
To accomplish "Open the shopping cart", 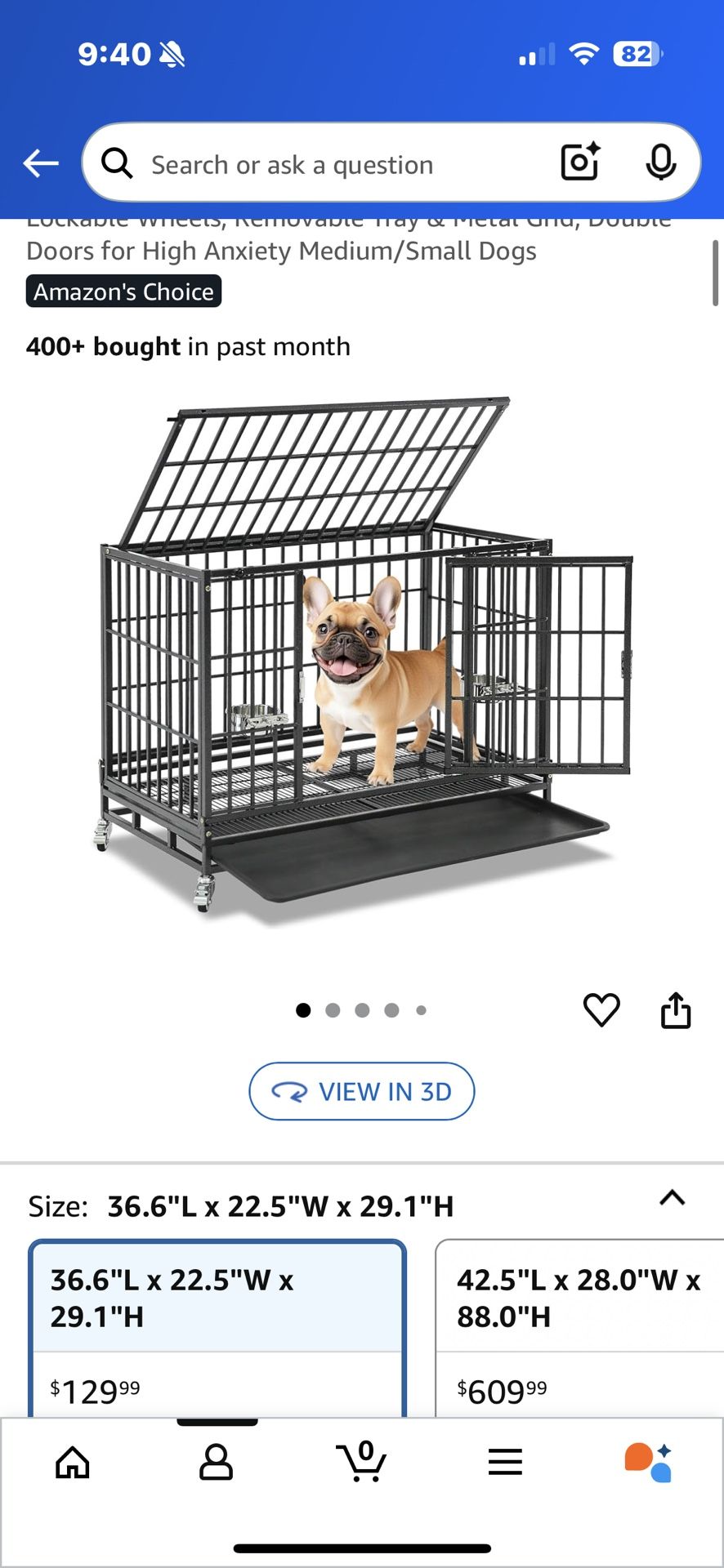I will click(362, 1462).
